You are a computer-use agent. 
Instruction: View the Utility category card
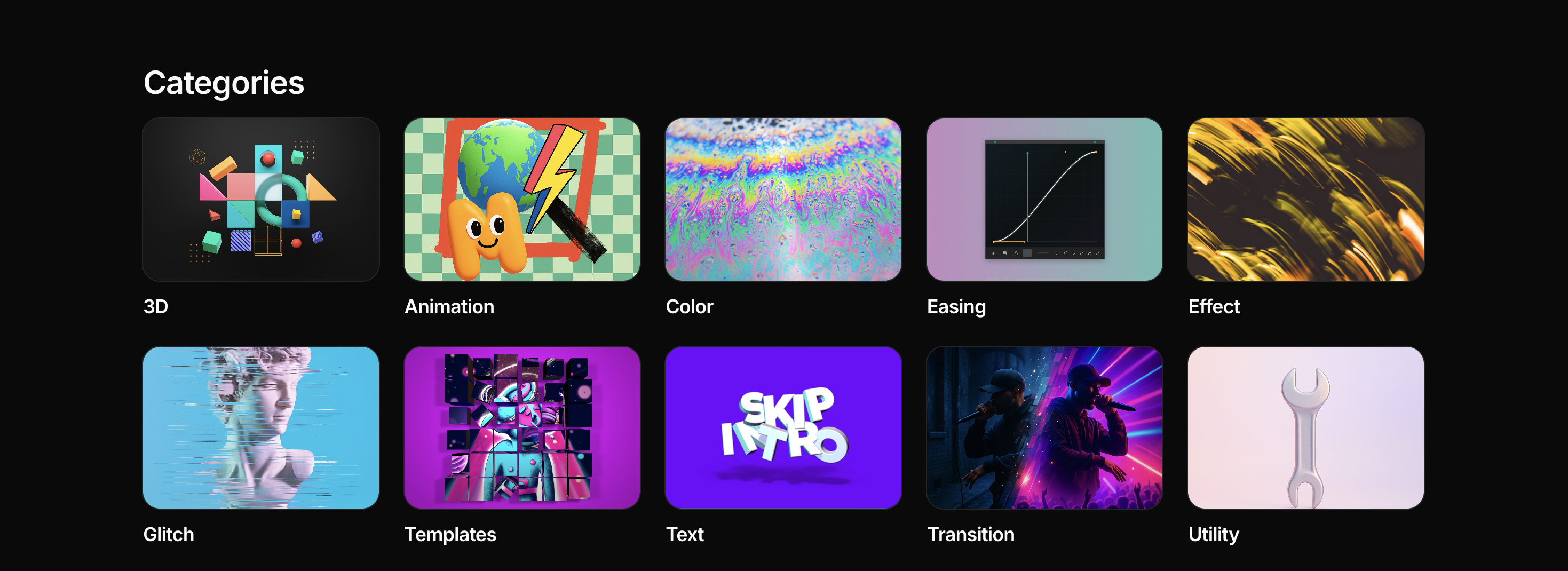click(x=1305, y=427)
